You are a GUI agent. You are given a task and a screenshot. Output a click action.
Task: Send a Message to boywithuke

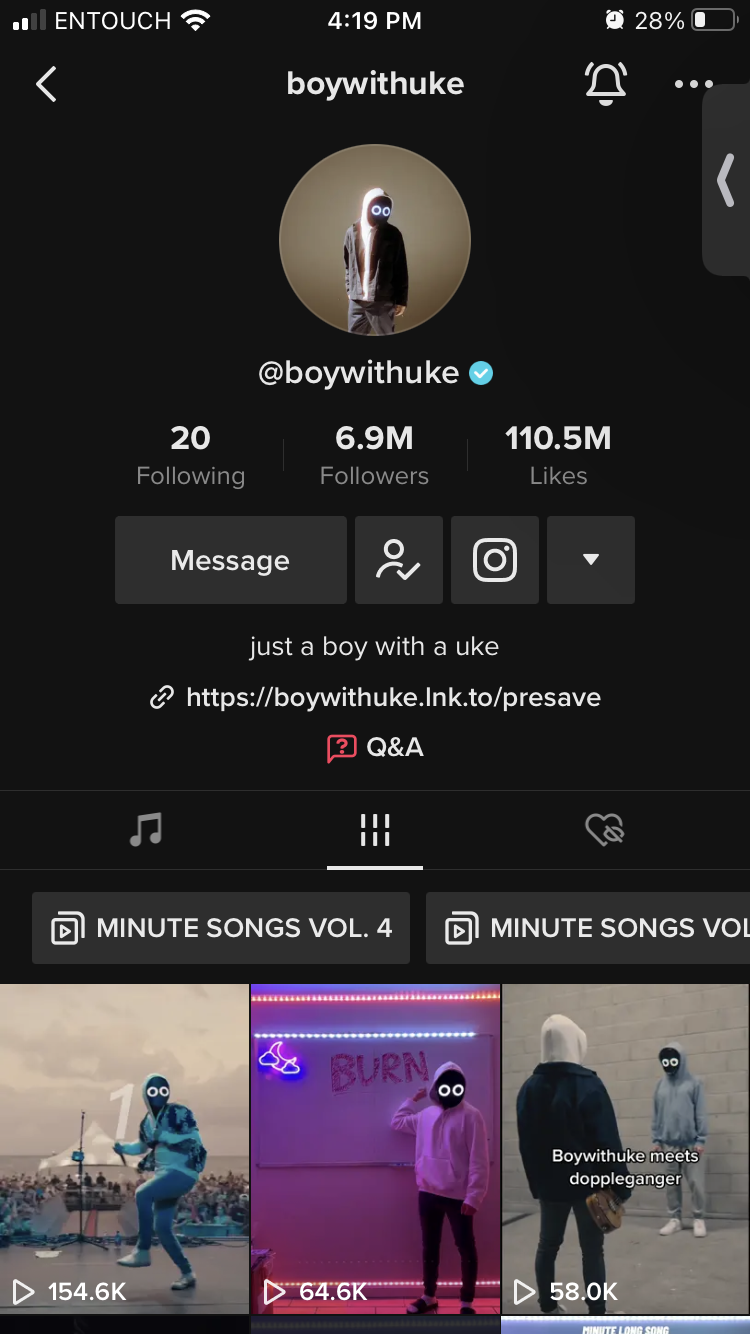pos(230,560)
